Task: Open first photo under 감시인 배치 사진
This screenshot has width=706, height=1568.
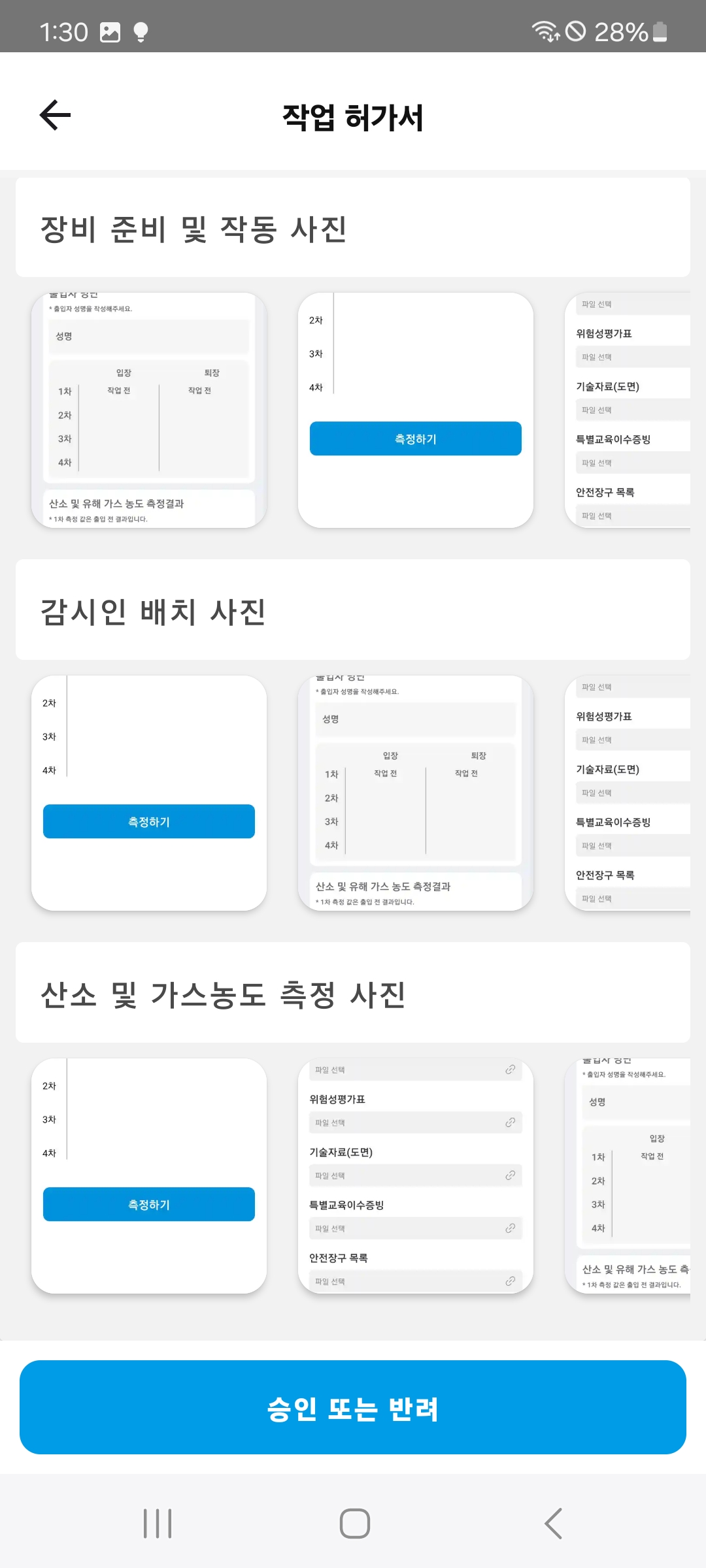Action: [149, 793]
